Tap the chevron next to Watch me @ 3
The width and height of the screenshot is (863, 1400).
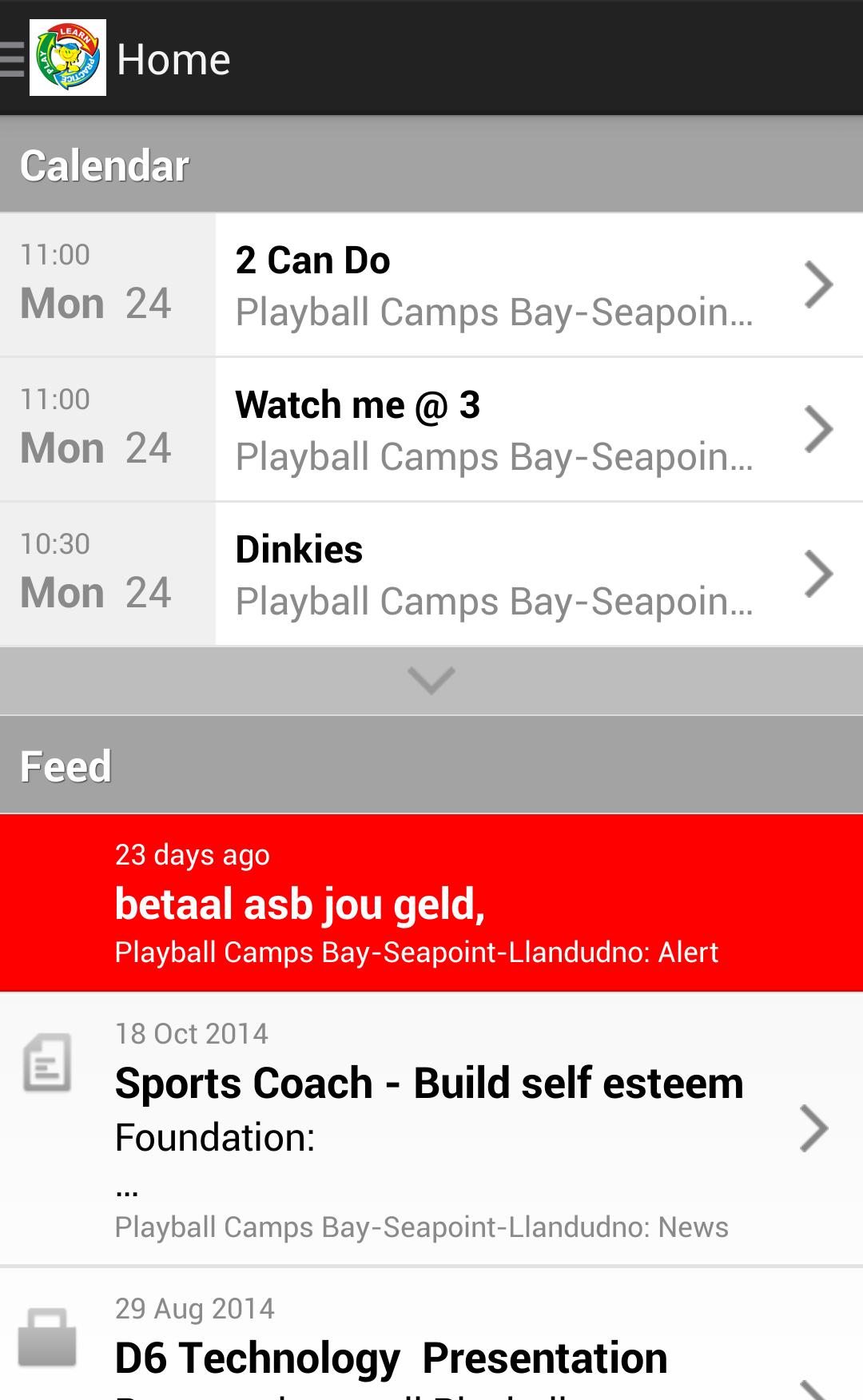coord(817,429)
